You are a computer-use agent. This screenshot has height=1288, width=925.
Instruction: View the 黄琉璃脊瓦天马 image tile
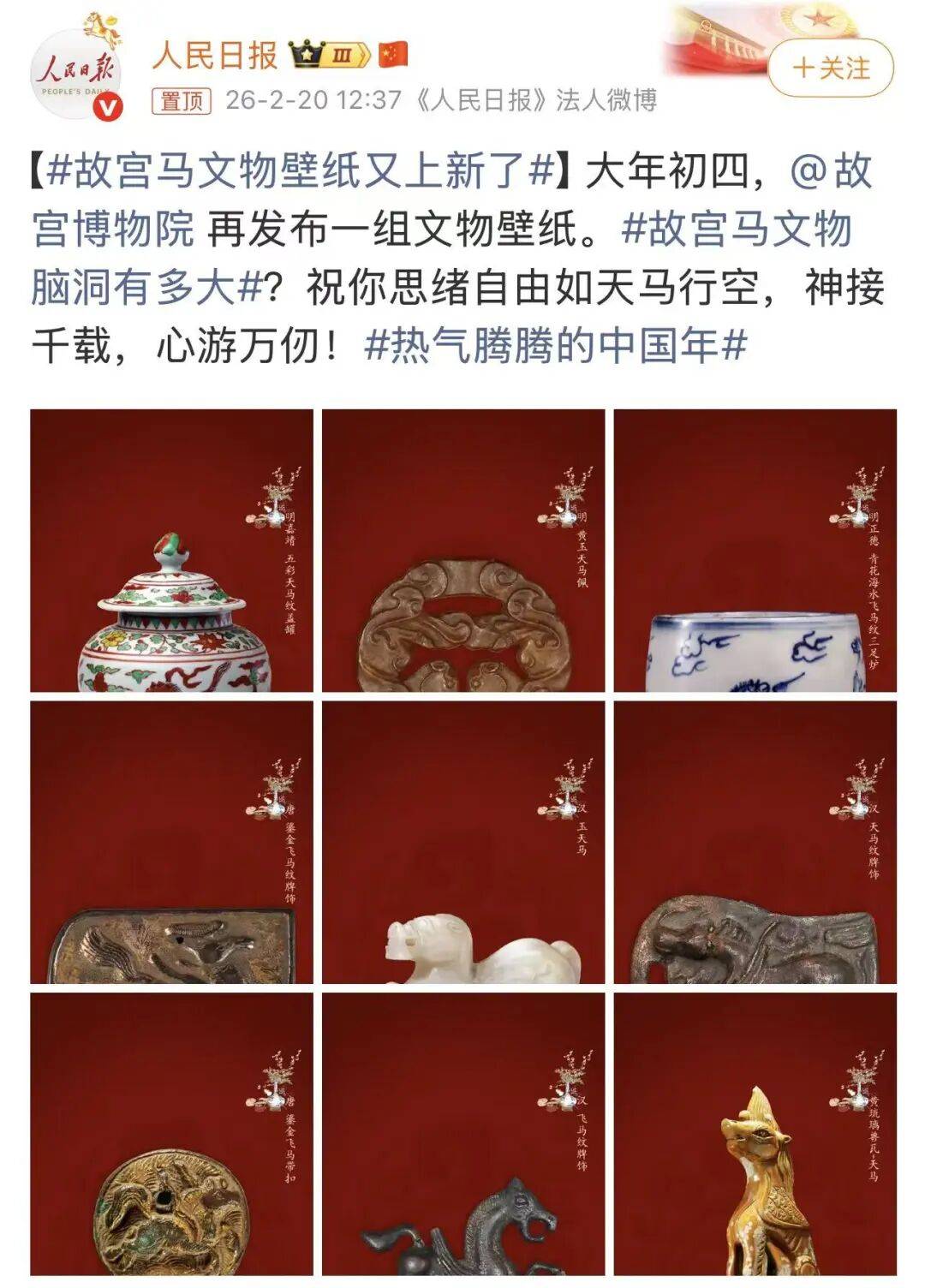pyautogui.click(x=755, y=1134)
